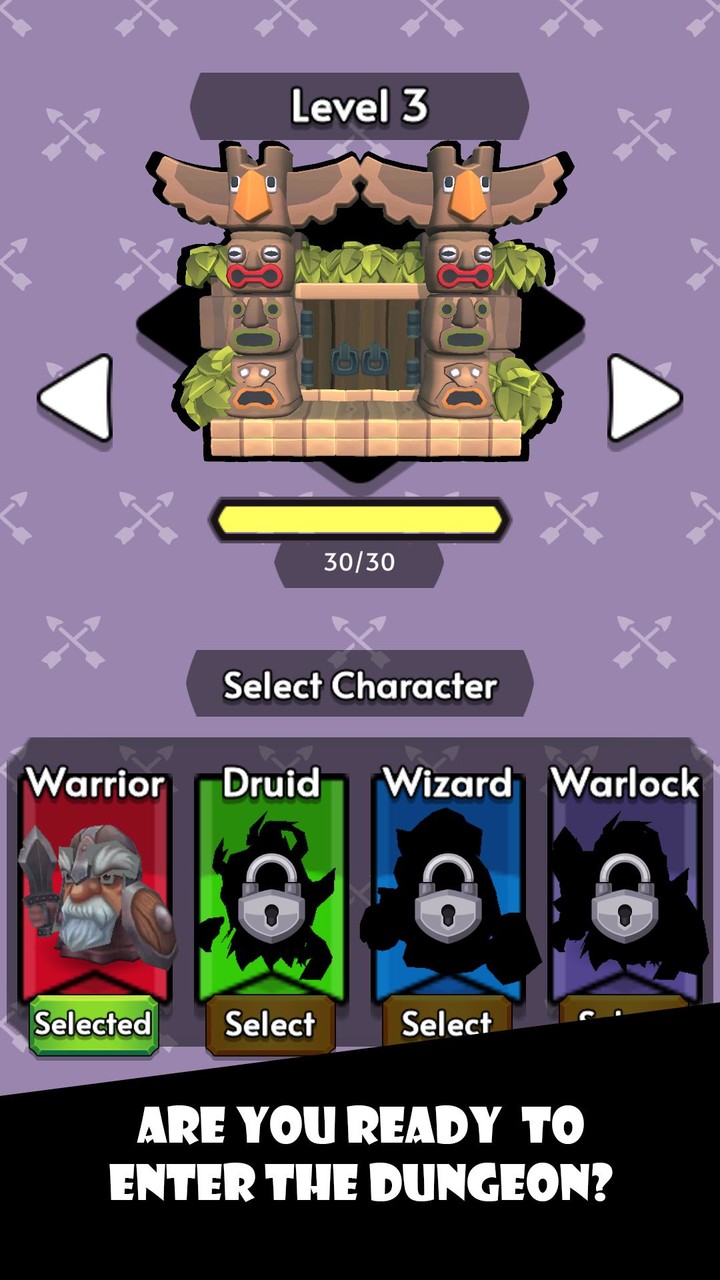Deselect the currently chosen Warrior
This screenshot has width=720, height=1280.
coord(93,1024)
